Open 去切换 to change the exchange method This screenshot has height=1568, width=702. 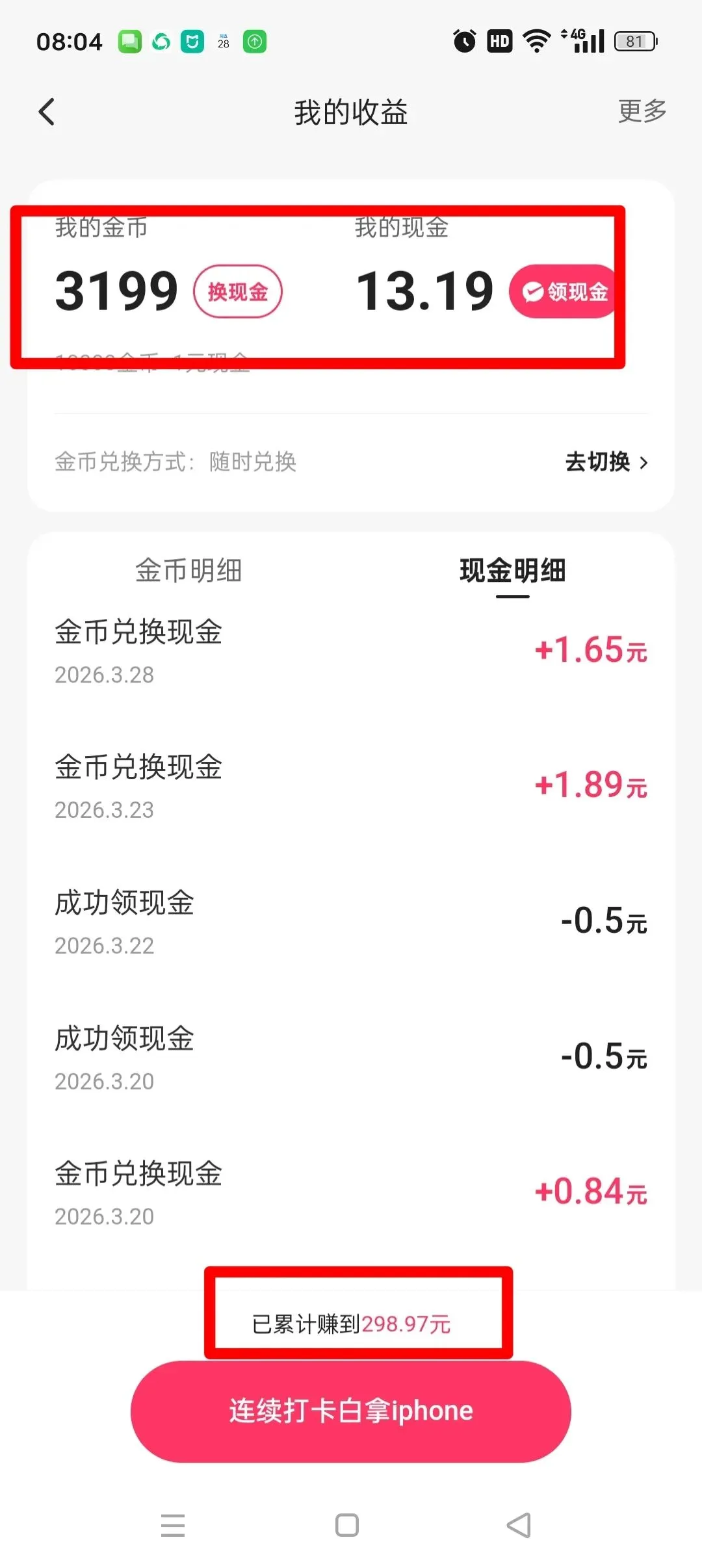[x=606, y=462]
